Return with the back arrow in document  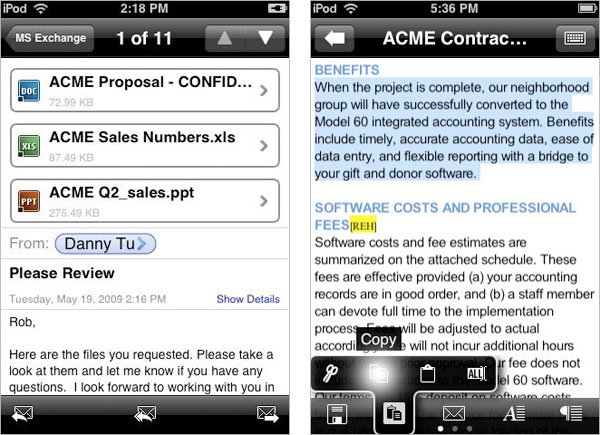click(334, 39)
